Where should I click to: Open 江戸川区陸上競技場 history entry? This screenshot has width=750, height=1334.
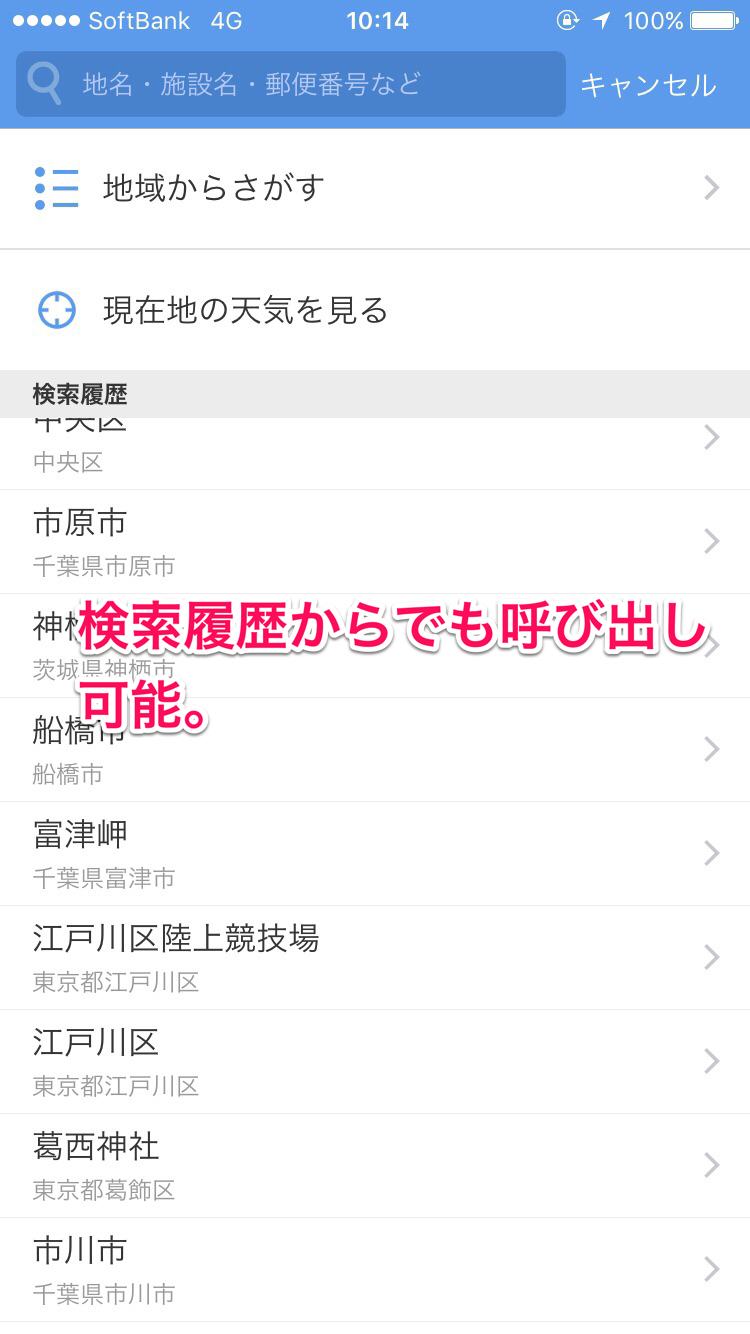tap(375, 958)
